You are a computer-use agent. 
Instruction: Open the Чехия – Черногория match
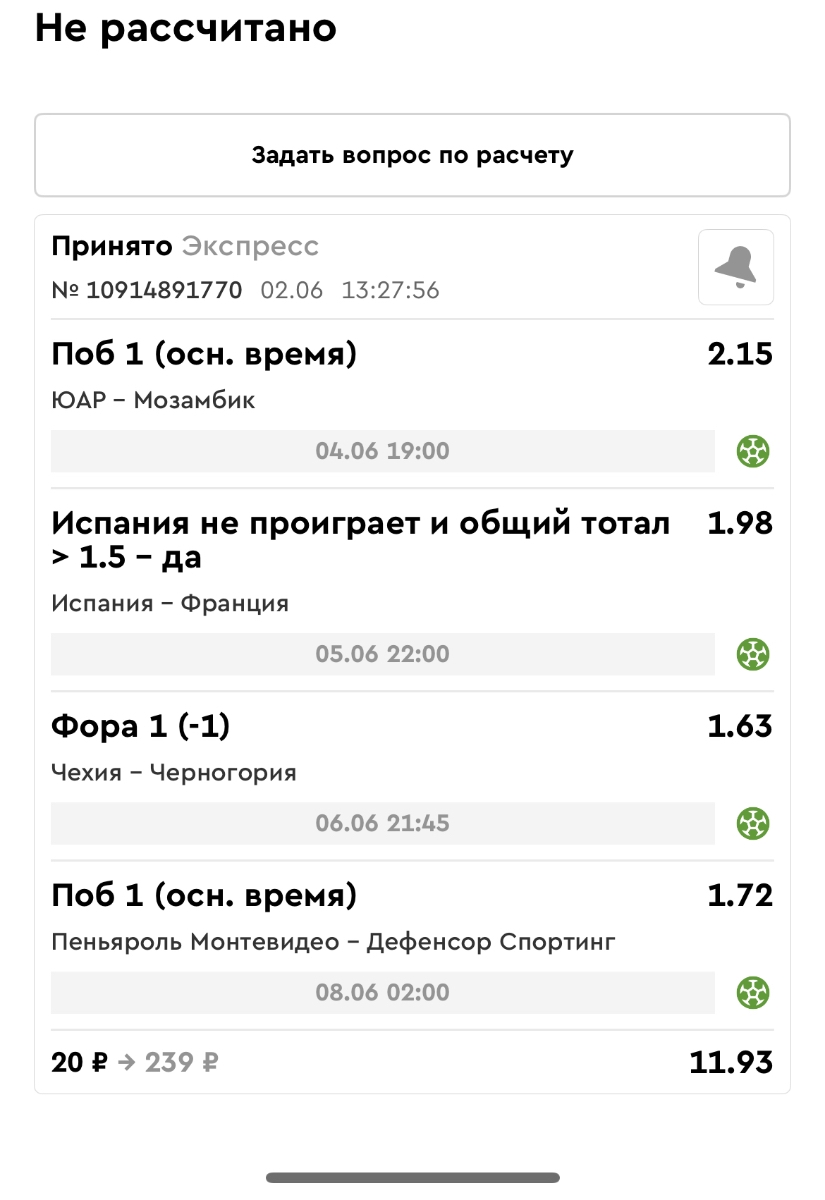point(173,773)
